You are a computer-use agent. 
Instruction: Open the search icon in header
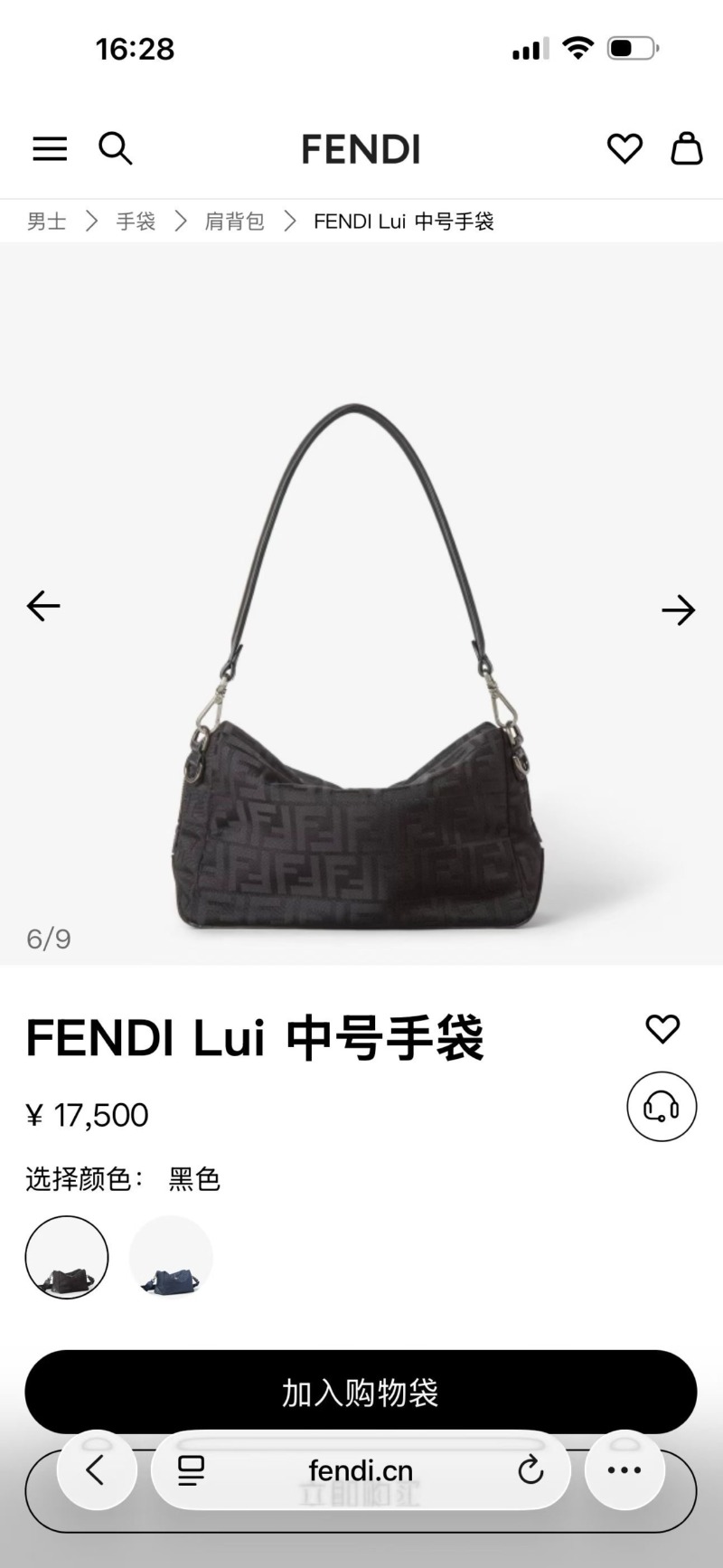point(115,148)
